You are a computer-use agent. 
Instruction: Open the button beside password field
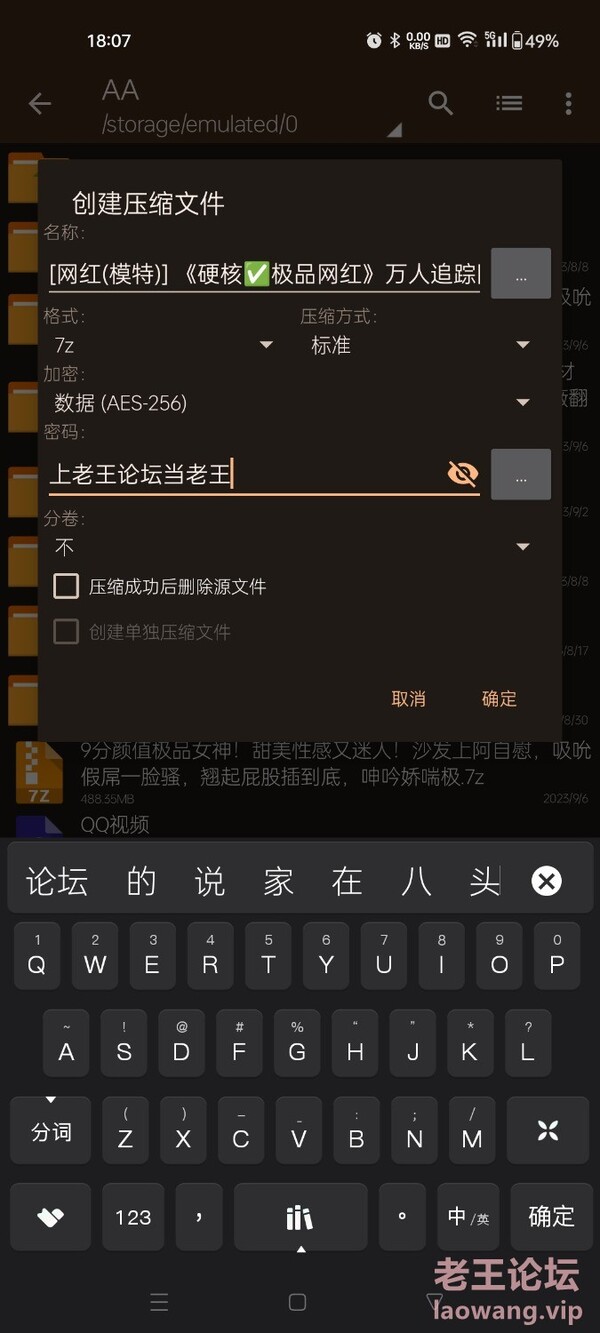521,475
